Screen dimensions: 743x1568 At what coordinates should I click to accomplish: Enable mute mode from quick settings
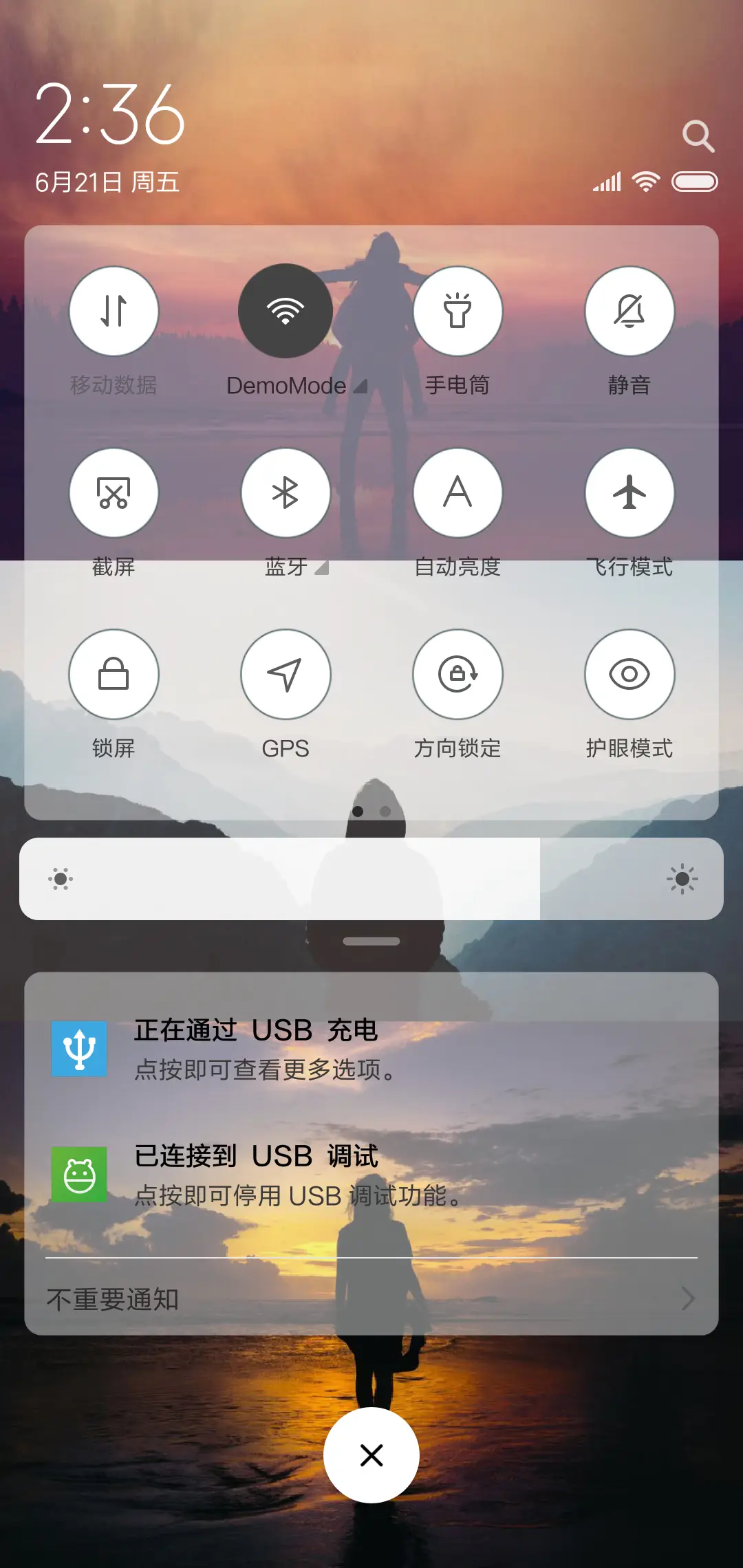click(629, 311)
